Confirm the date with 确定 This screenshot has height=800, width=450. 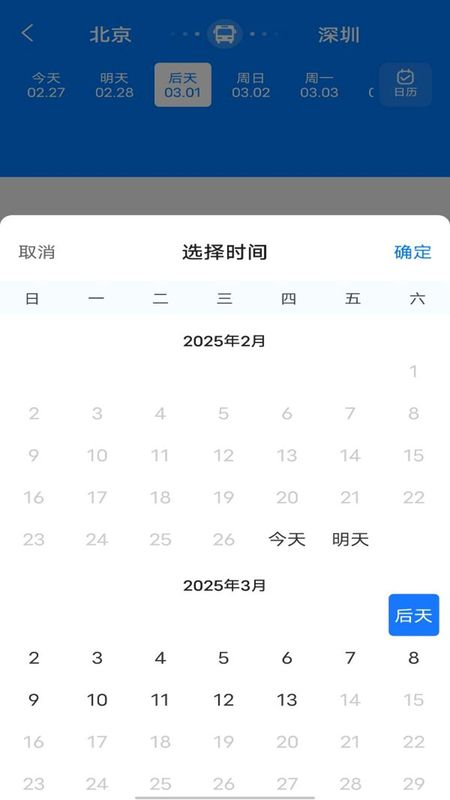click(x=413, y=252)
